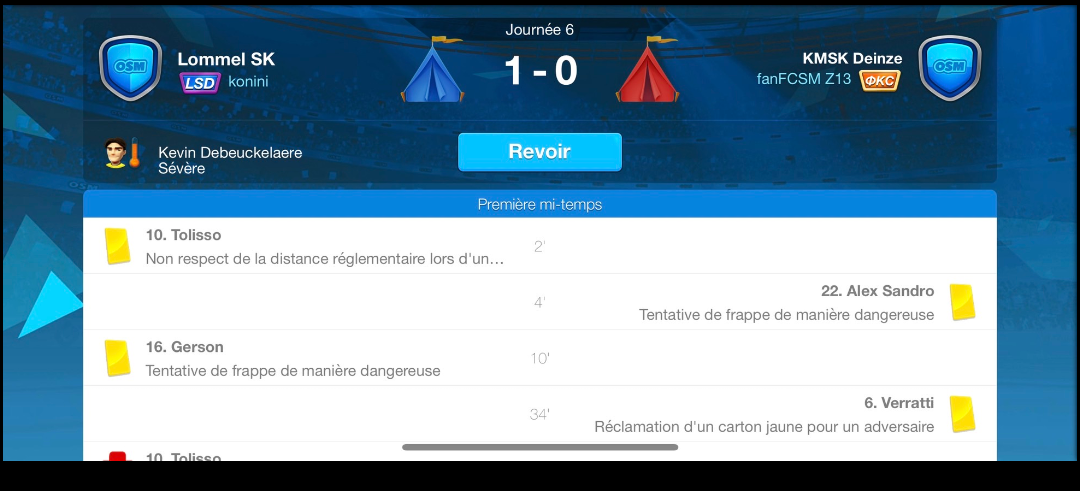The height and width of the screenshot is (491, 1080).
Task: Open referee Kevin Debeuckelaere details
Action: point(229,160)
